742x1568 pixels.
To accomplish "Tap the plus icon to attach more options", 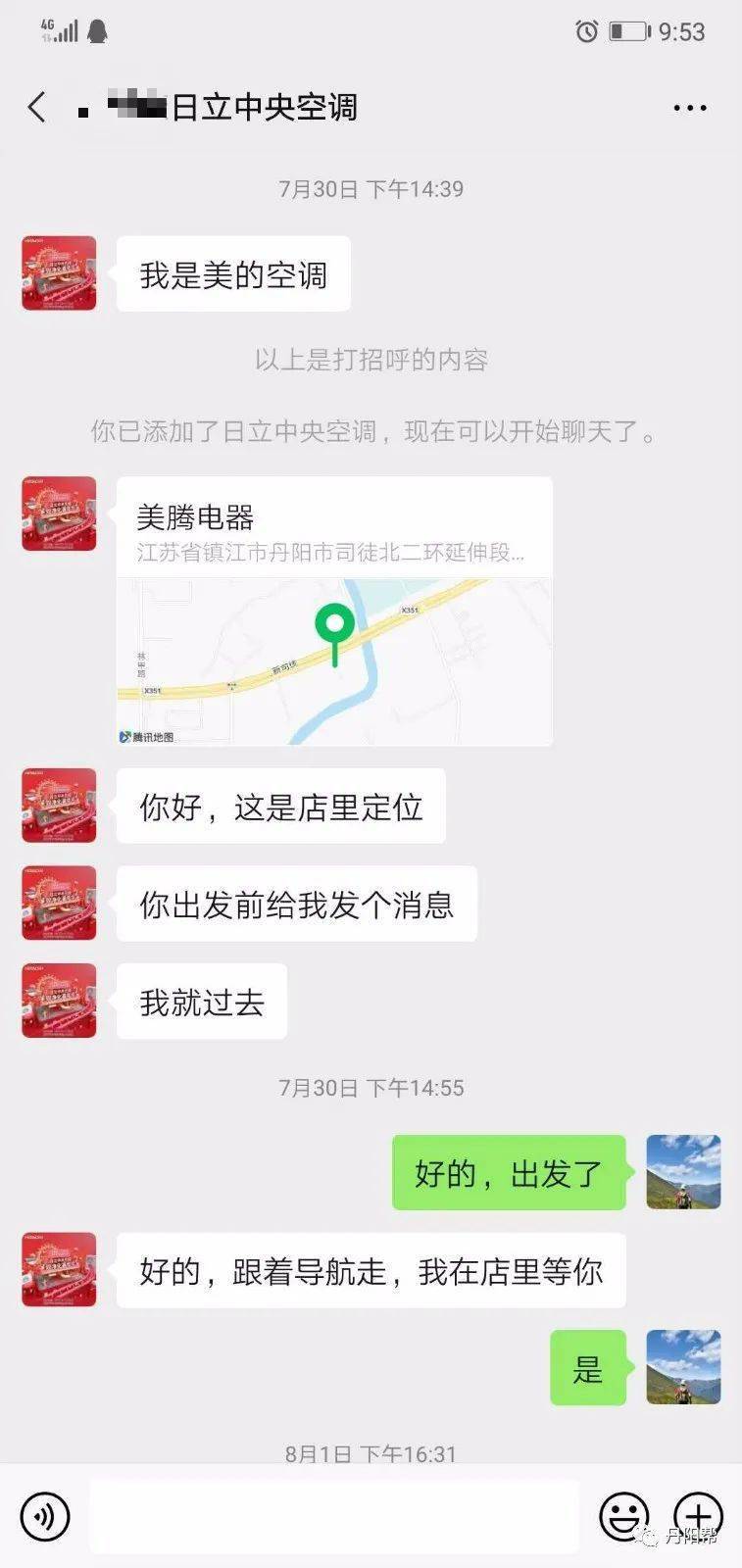I will (x=698, y=1515).
